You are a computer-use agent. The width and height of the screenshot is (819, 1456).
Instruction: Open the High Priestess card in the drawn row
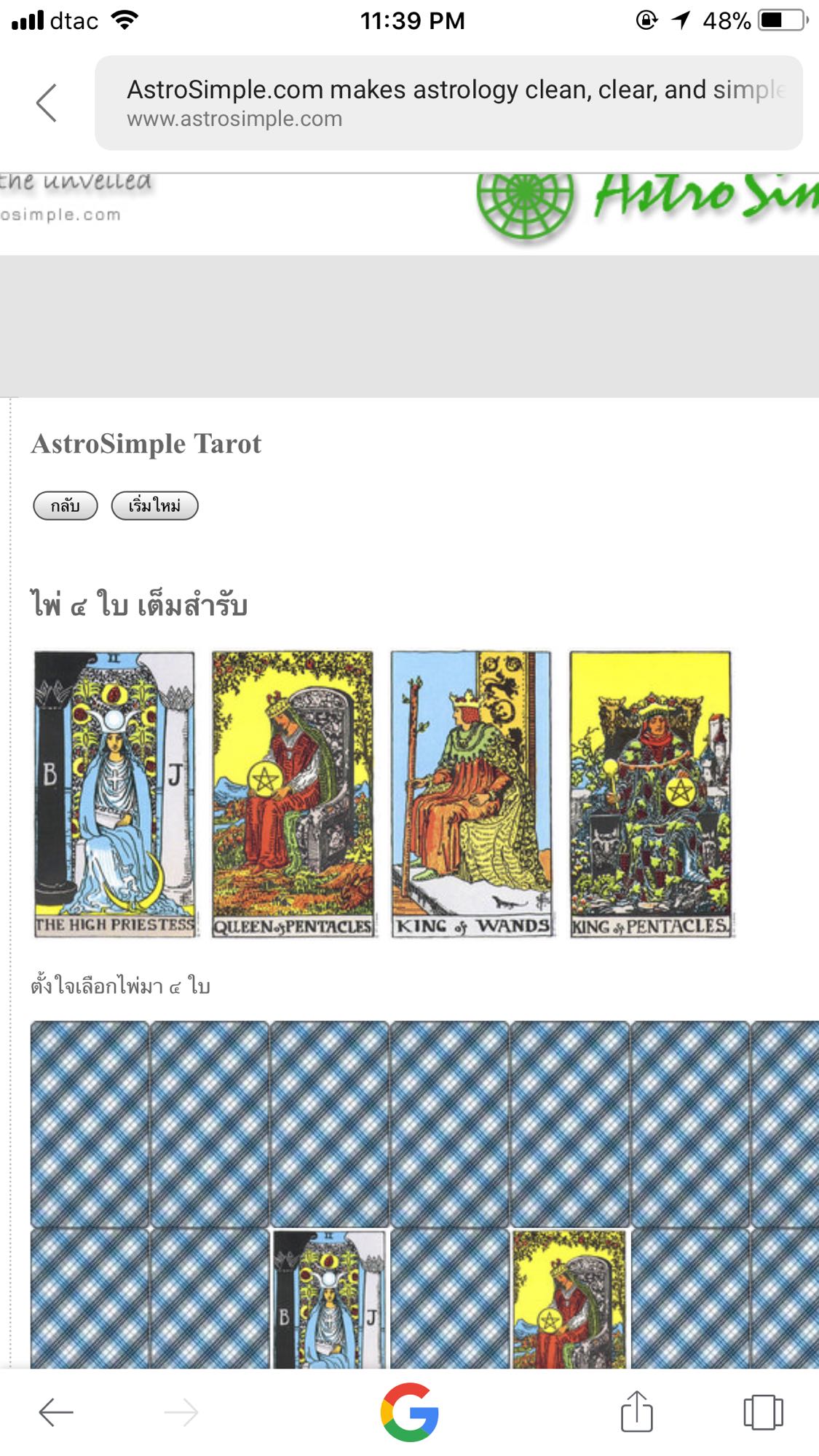tap(115, 794)
